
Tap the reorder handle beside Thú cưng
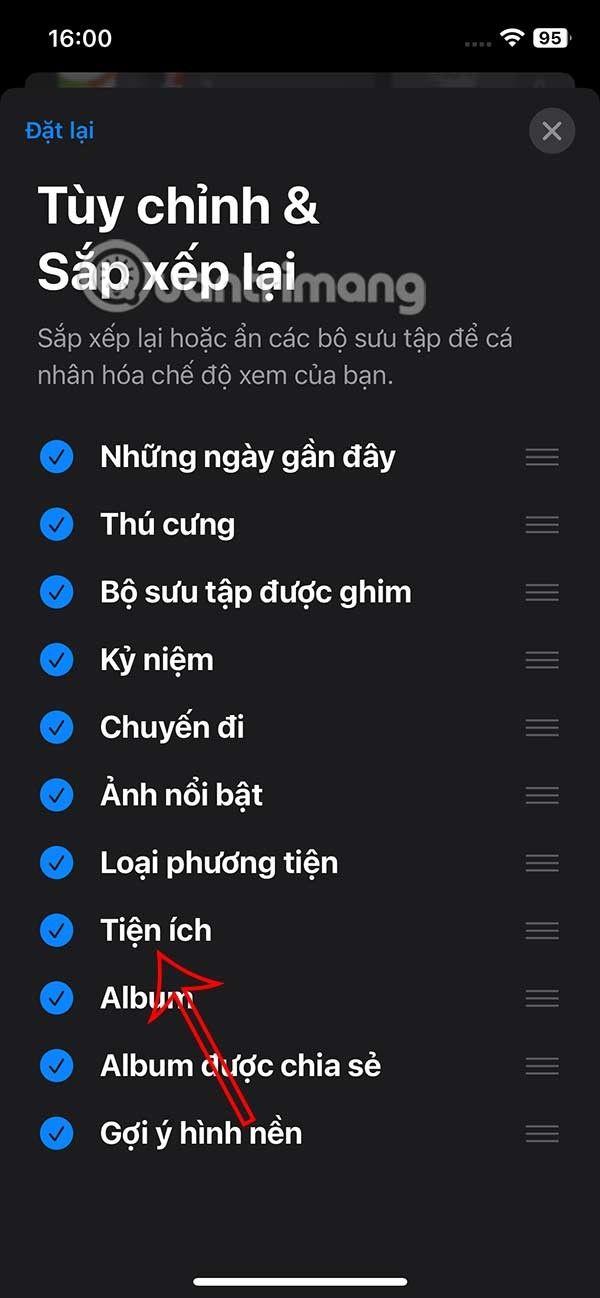[542, 525]
